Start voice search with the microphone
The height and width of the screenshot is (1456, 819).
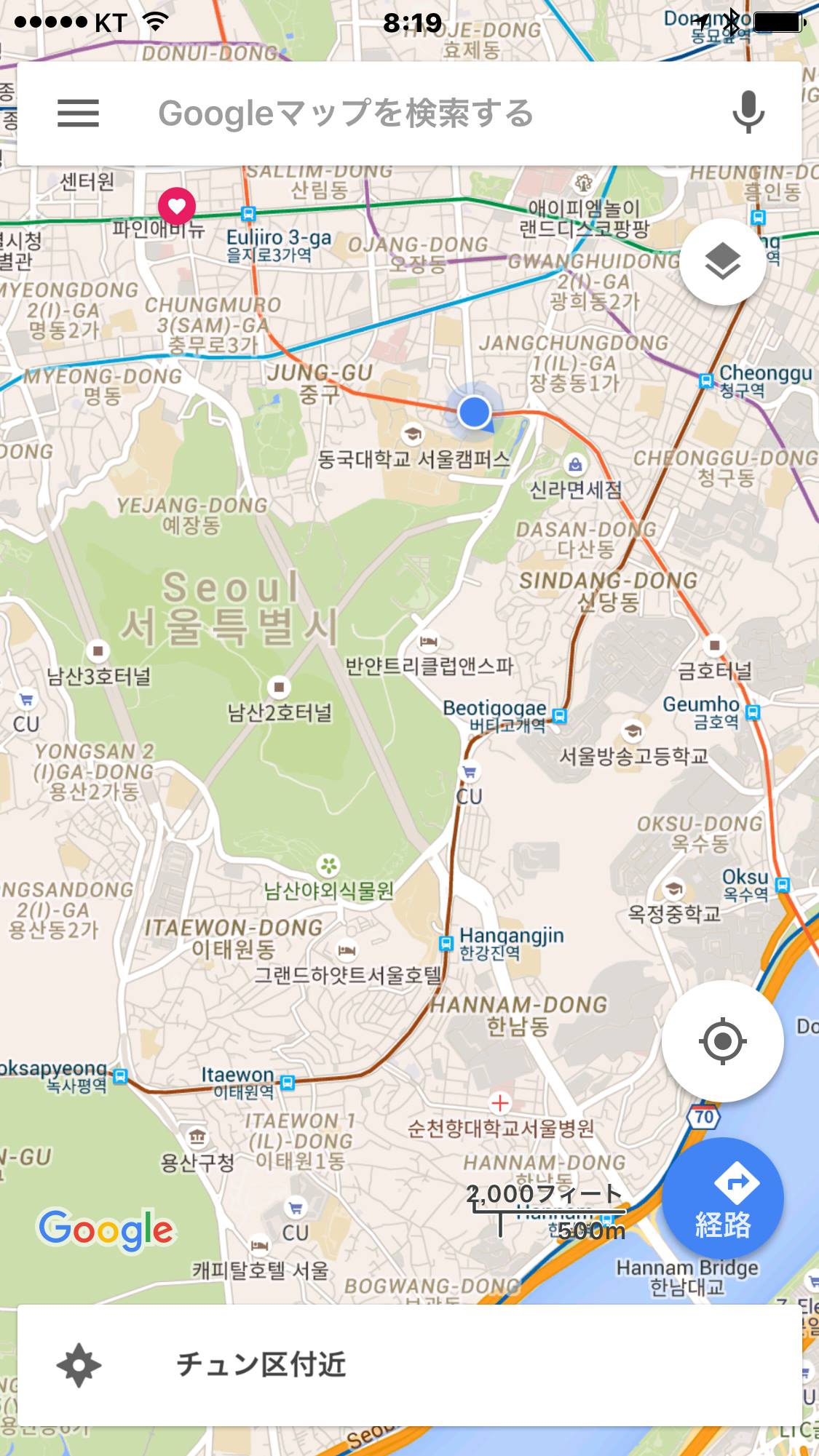[x=748, y=113]
